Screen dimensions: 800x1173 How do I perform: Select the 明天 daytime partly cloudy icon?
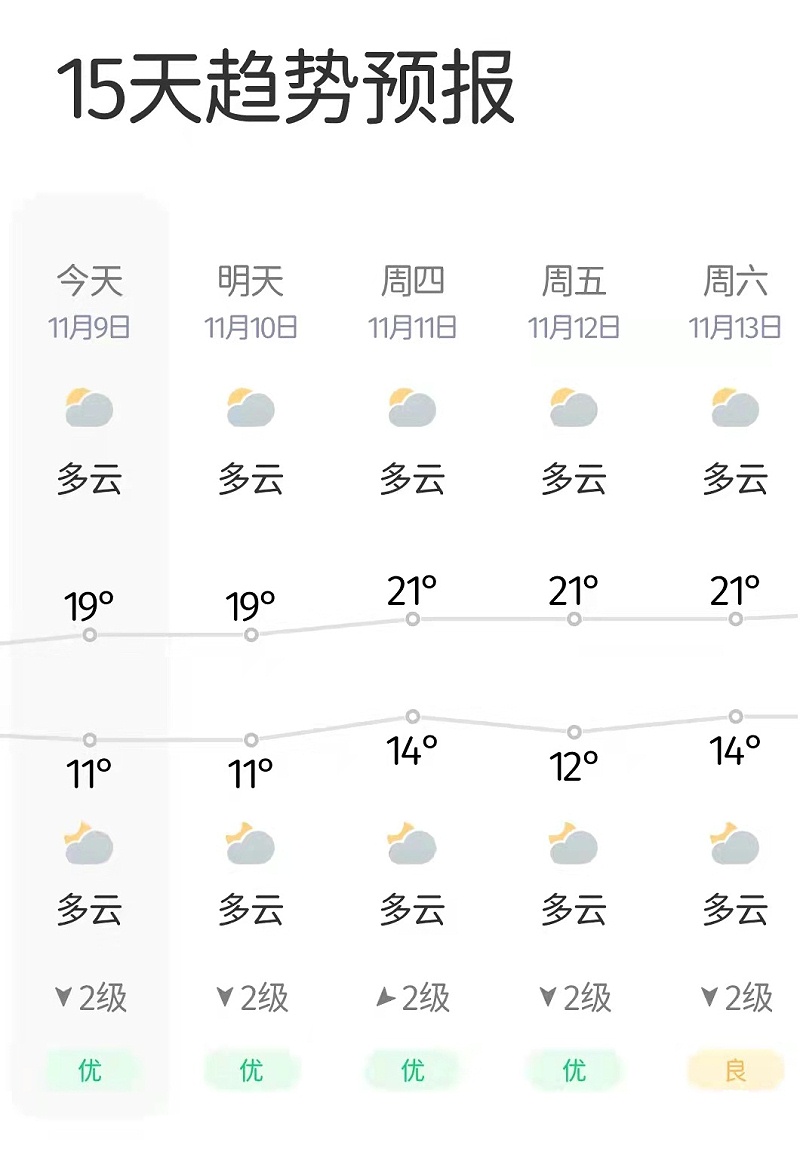tap(250, 405)
